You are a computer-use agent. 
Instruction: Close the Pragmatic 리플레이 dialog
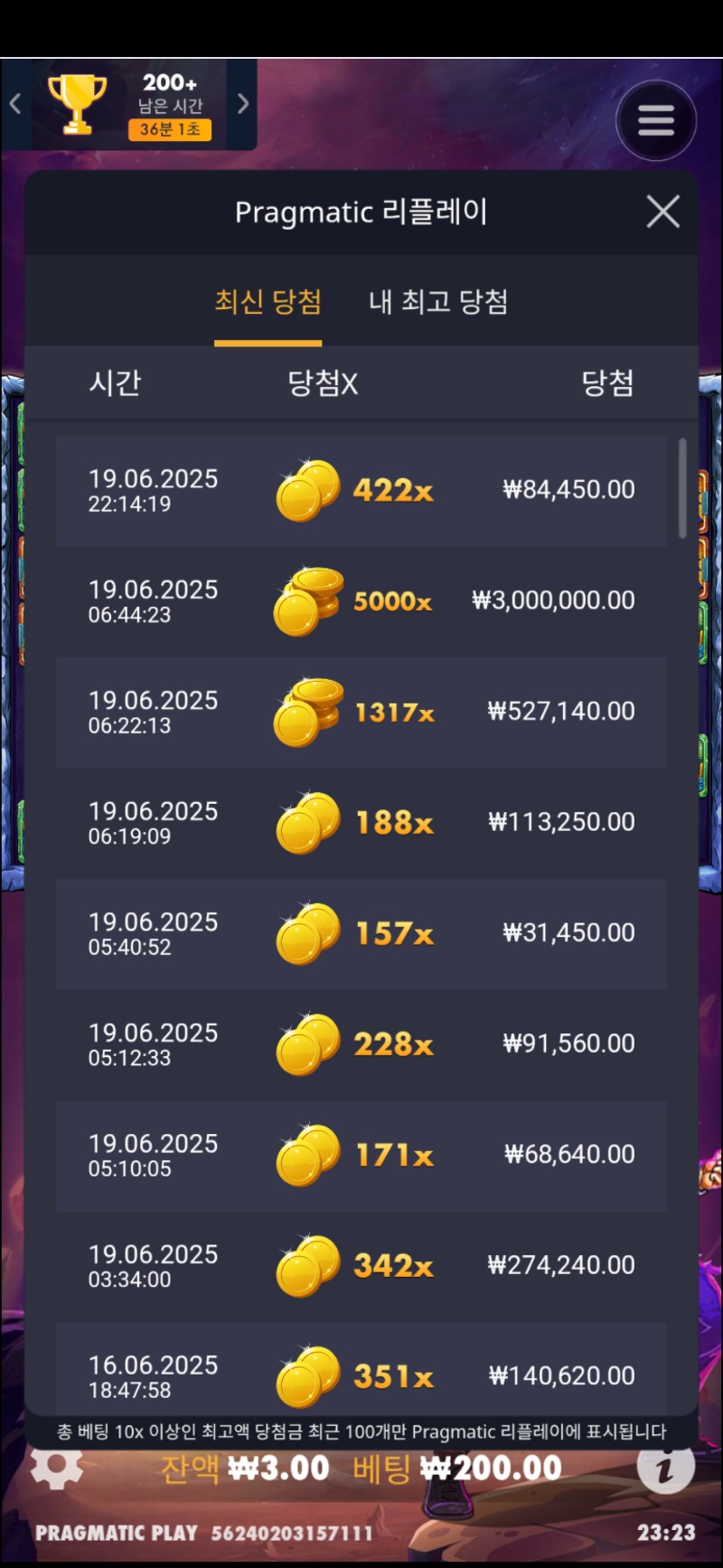662,213
